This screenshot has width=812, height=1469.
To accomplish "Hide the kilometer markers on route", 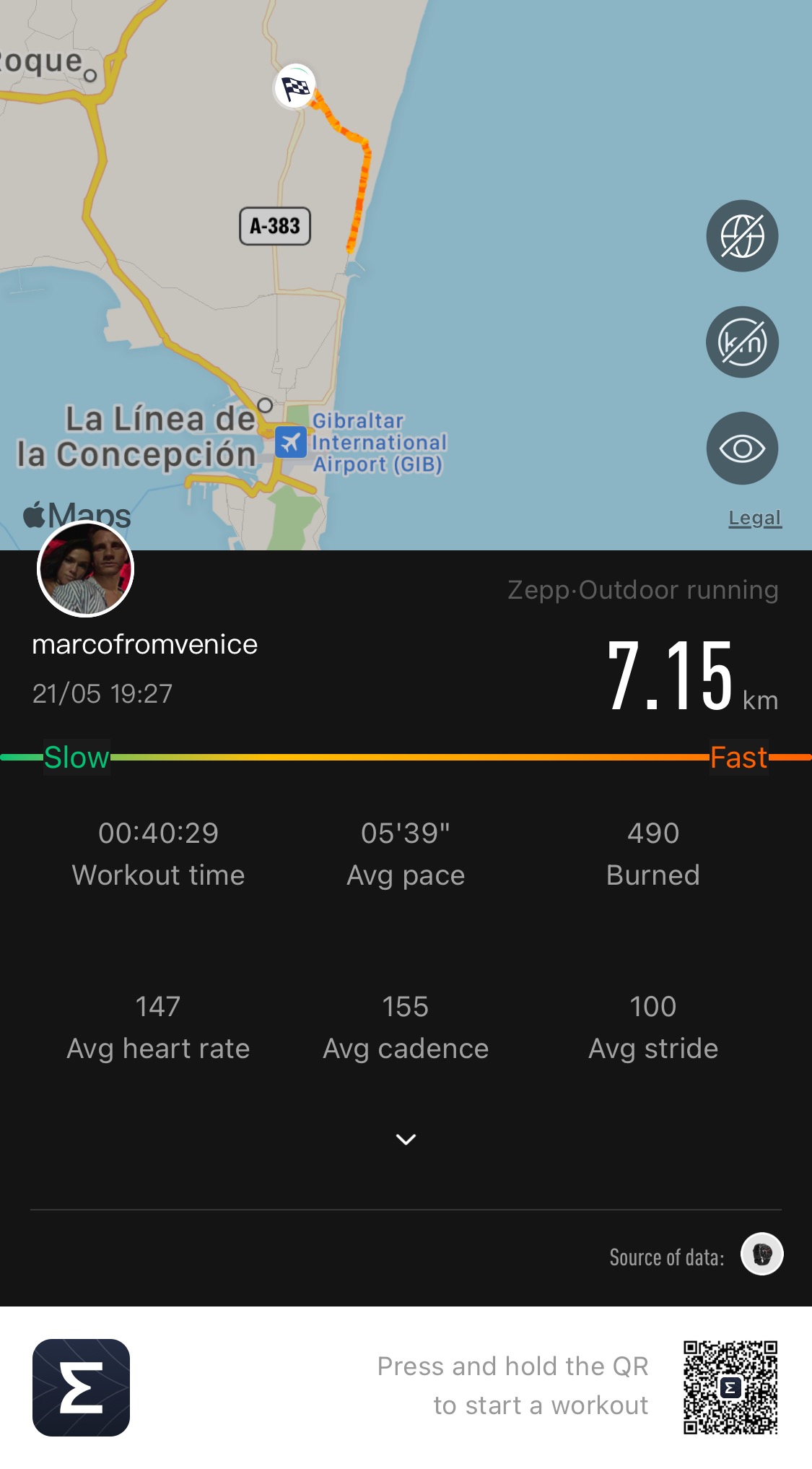I will click(742, 342).
